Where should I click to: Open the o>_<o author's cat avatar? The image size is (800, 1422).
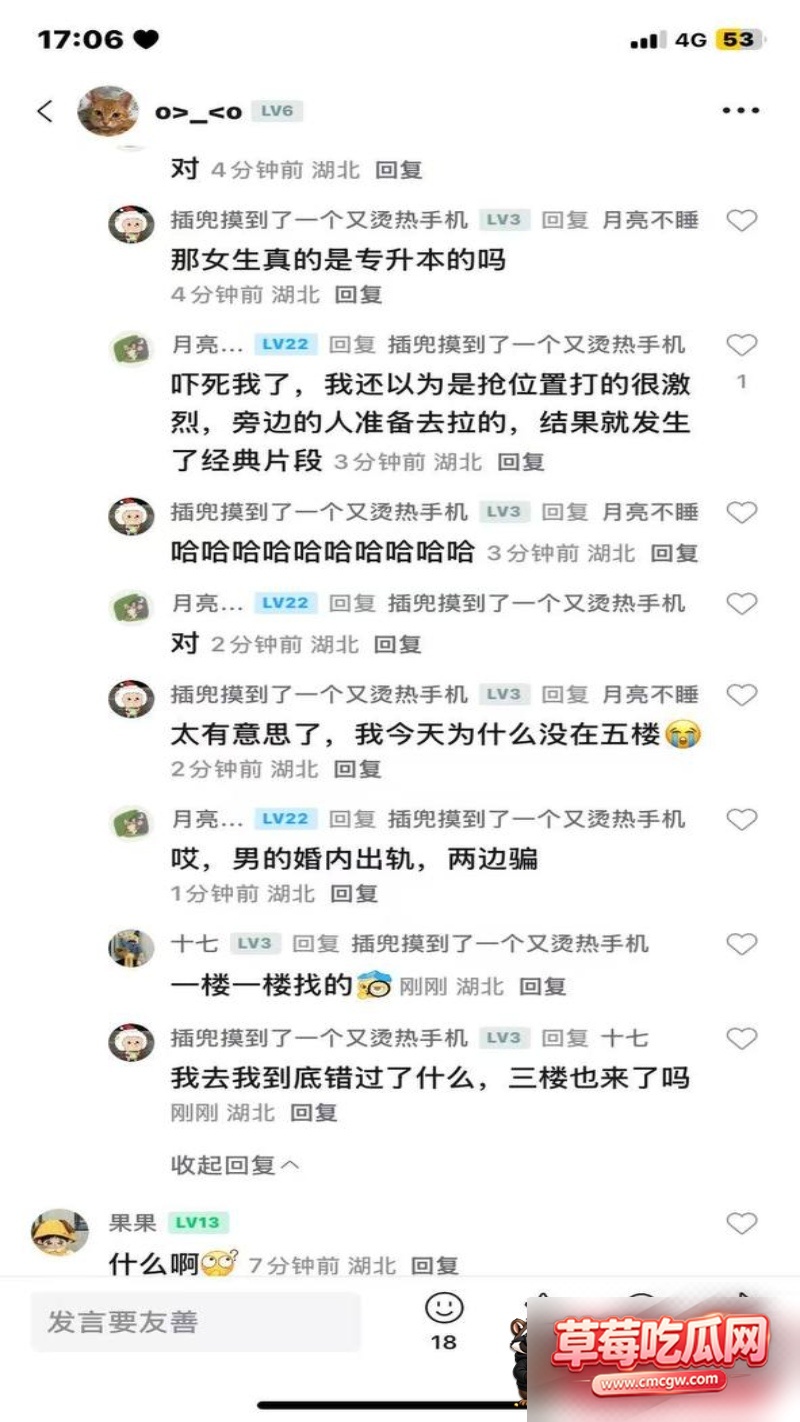click(108, 111)
